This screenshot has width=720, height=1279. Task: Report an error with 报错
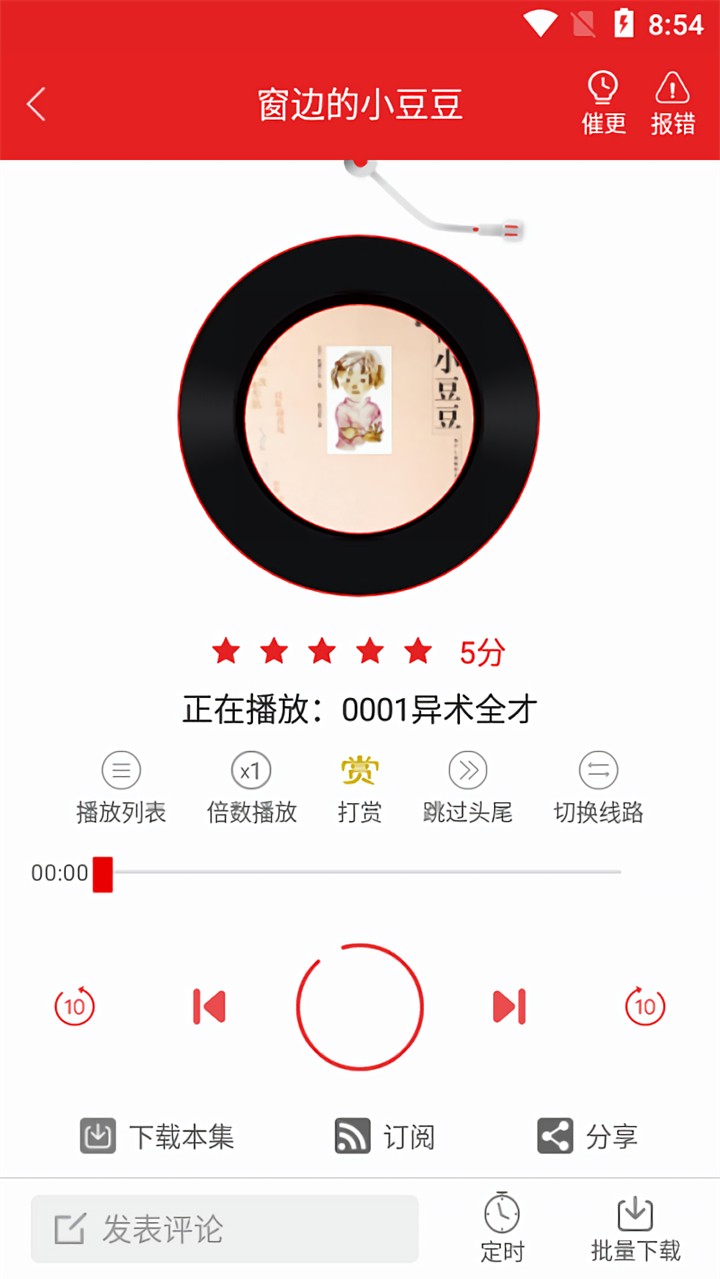point(672,100)
